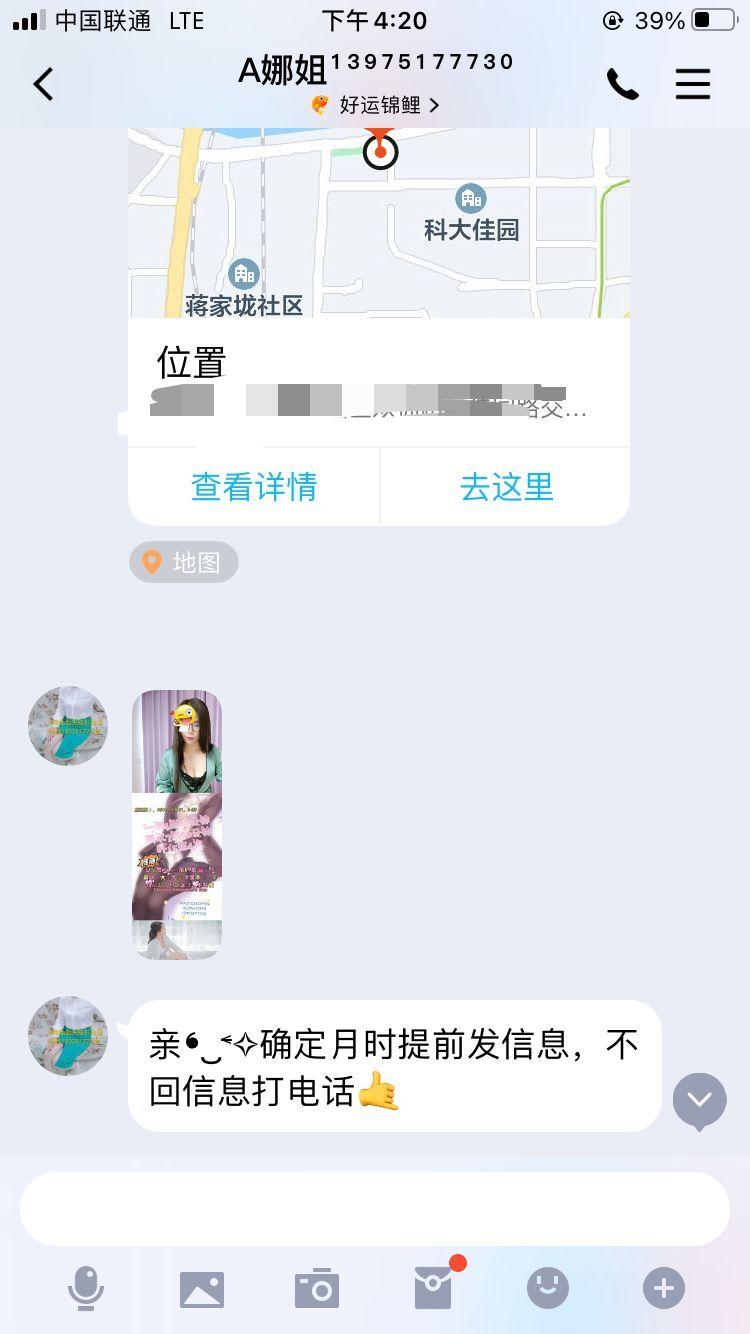
Task: Open the chat settings menu
Action: pyautogui.click(x=692, y=85)
